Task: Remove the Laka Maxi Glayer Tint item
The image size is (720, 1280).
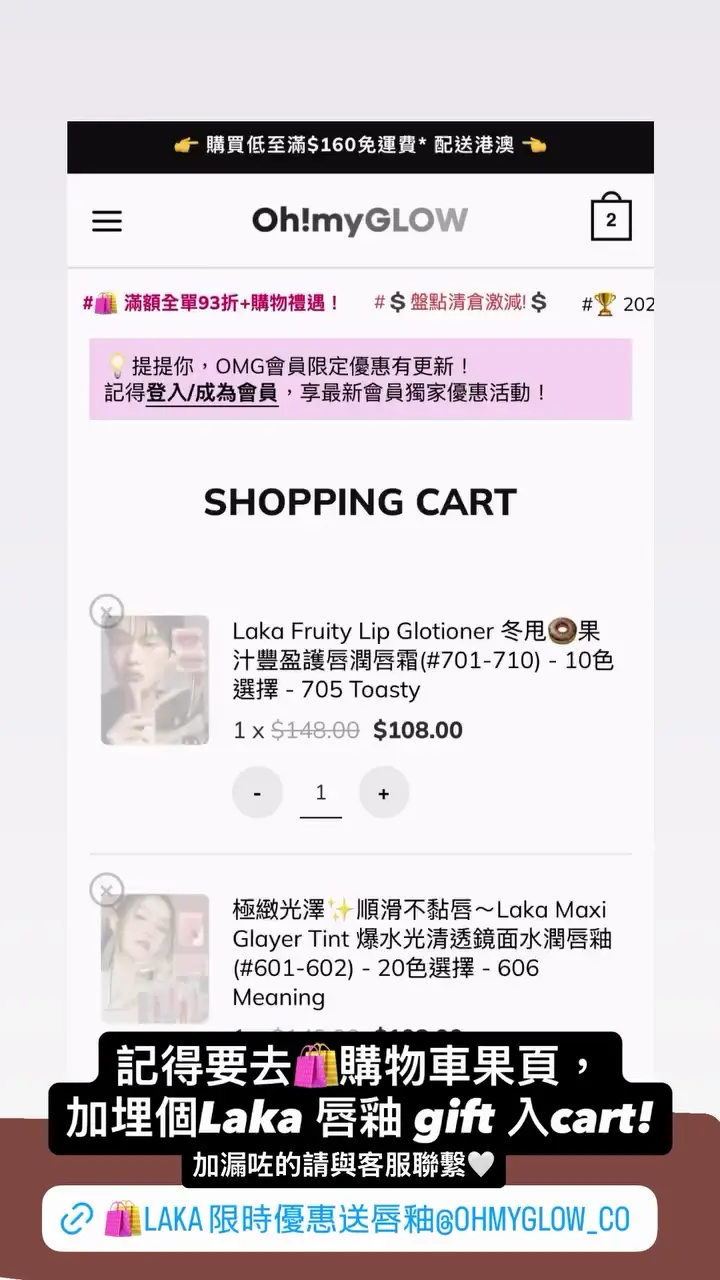Action: (107, 889)
